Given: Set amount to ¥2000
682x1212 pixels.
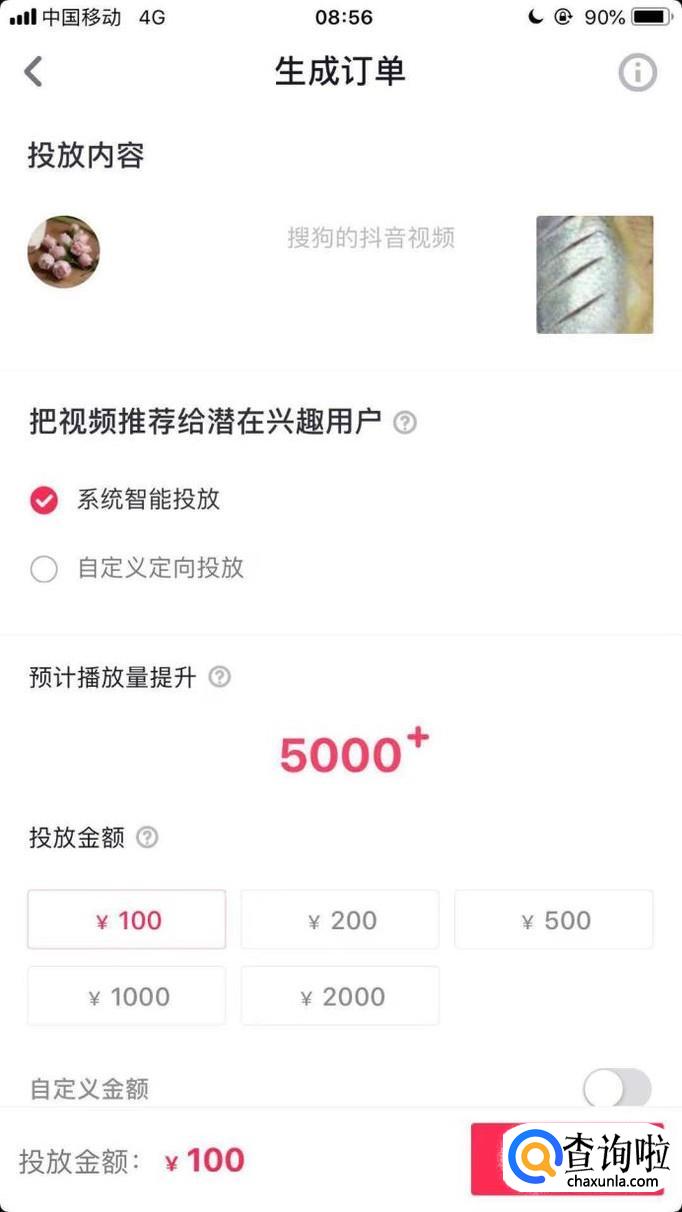Looking at the screenshot, I should coord(340,996).
